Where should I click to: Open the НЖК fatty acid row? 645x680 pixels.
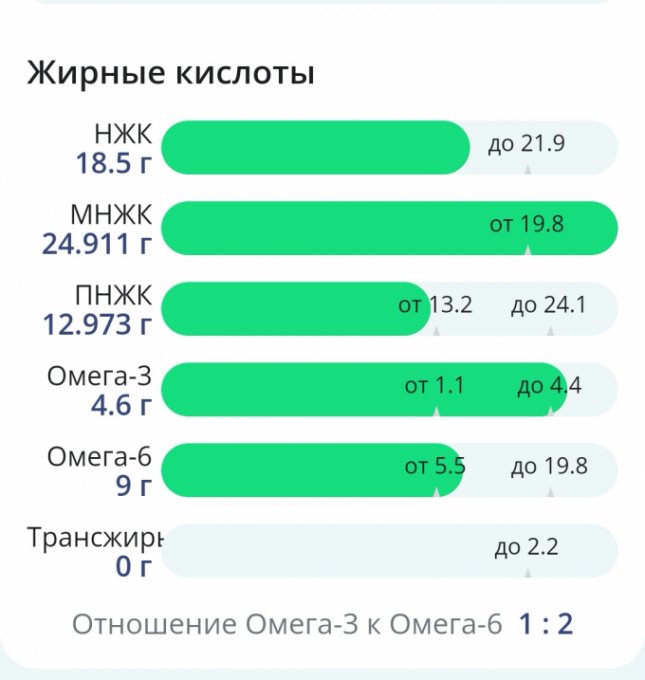tap(388, 146)
